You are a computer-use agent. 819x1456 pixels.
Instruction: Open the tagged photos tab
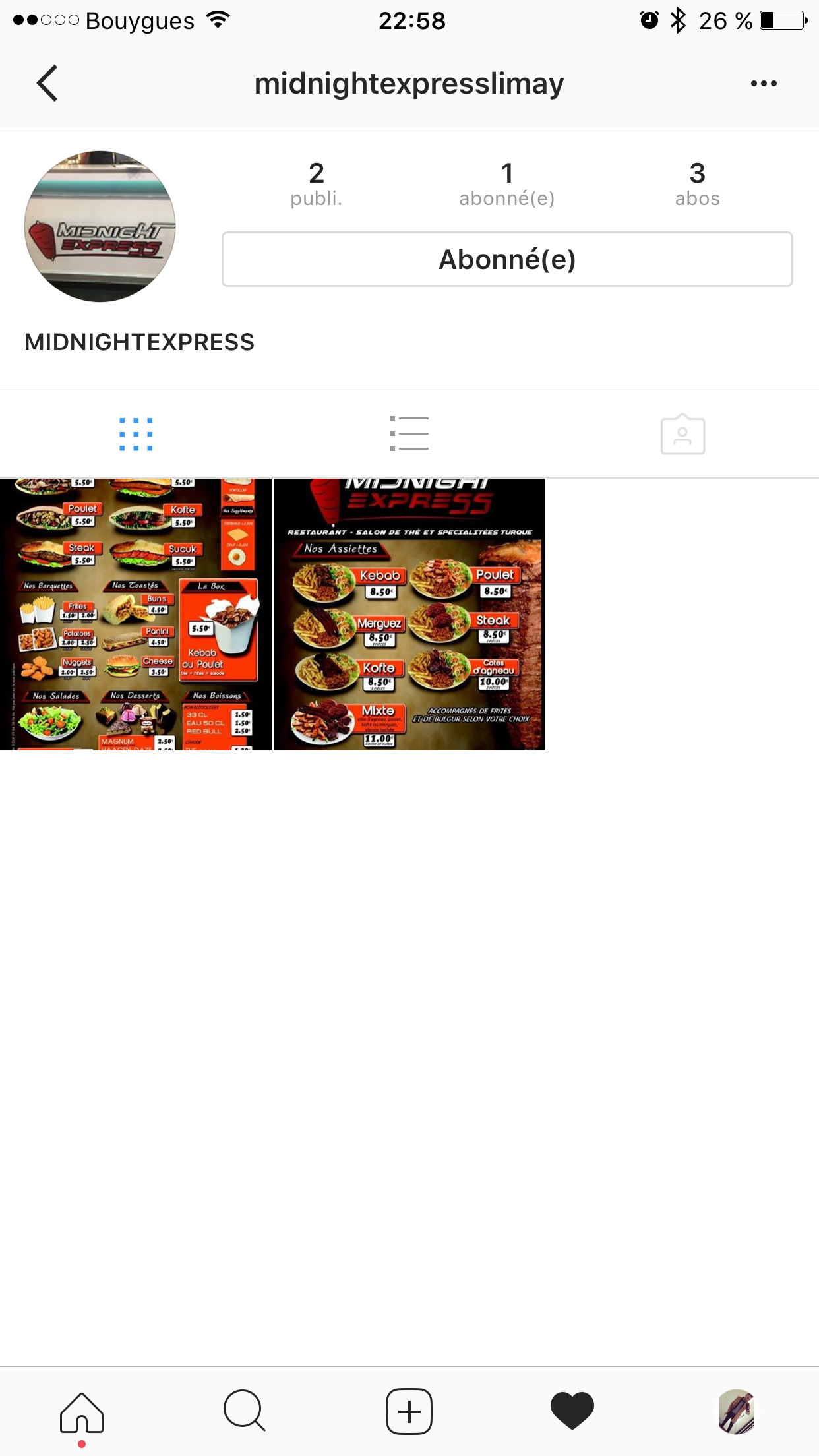click(x=682, y=435)
